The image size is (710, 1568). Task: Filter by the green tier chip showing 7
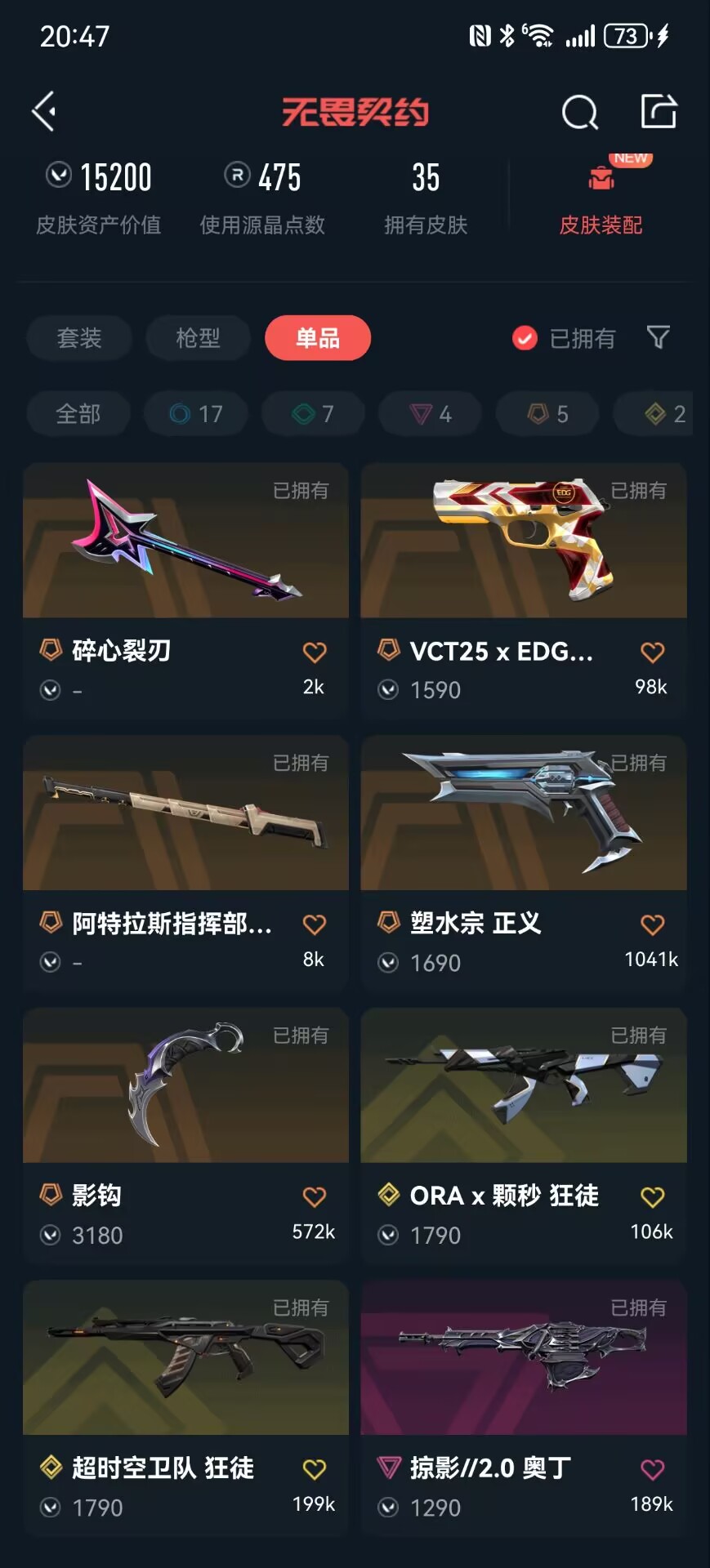(x=313, y=414)
